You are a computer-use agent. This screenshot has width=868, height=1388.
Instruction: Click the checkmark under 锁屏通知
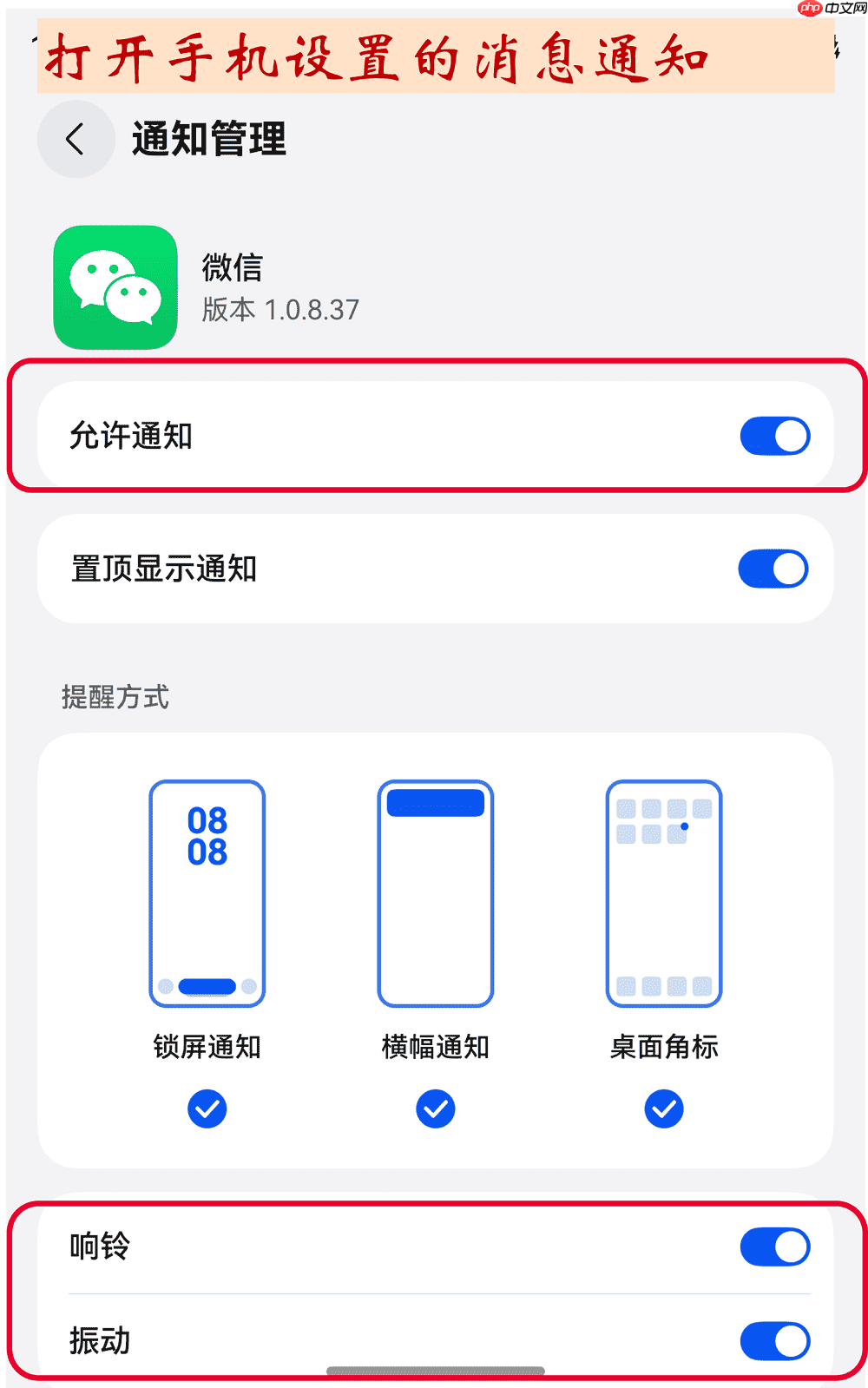coord(207,1108)
